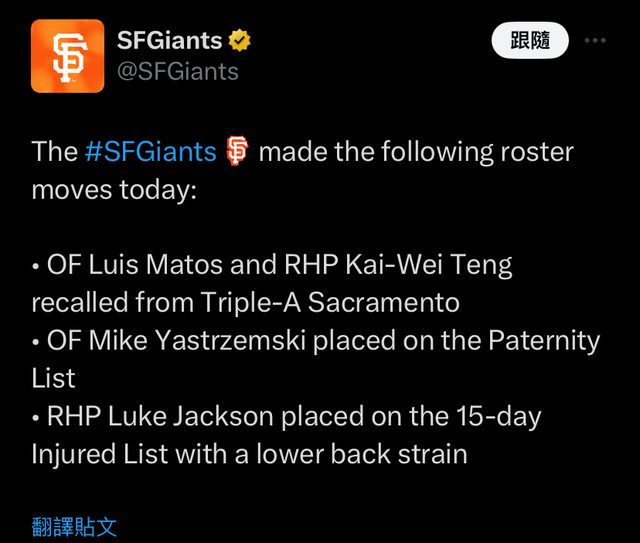Open the @SFGiants handle
Viewport: 640px width, 543px height.
coord(177,71)
